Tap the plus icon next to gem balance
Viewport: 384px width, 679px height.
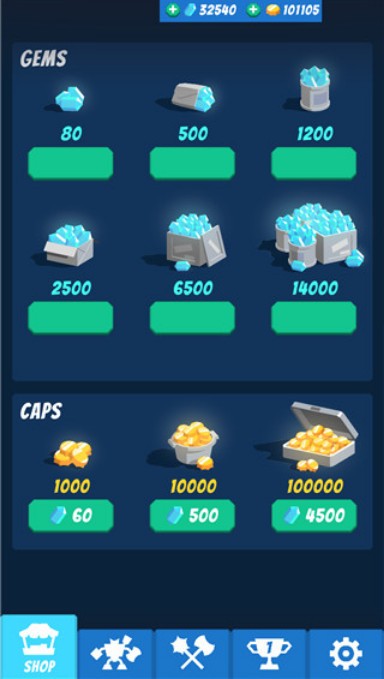point(172,10)
